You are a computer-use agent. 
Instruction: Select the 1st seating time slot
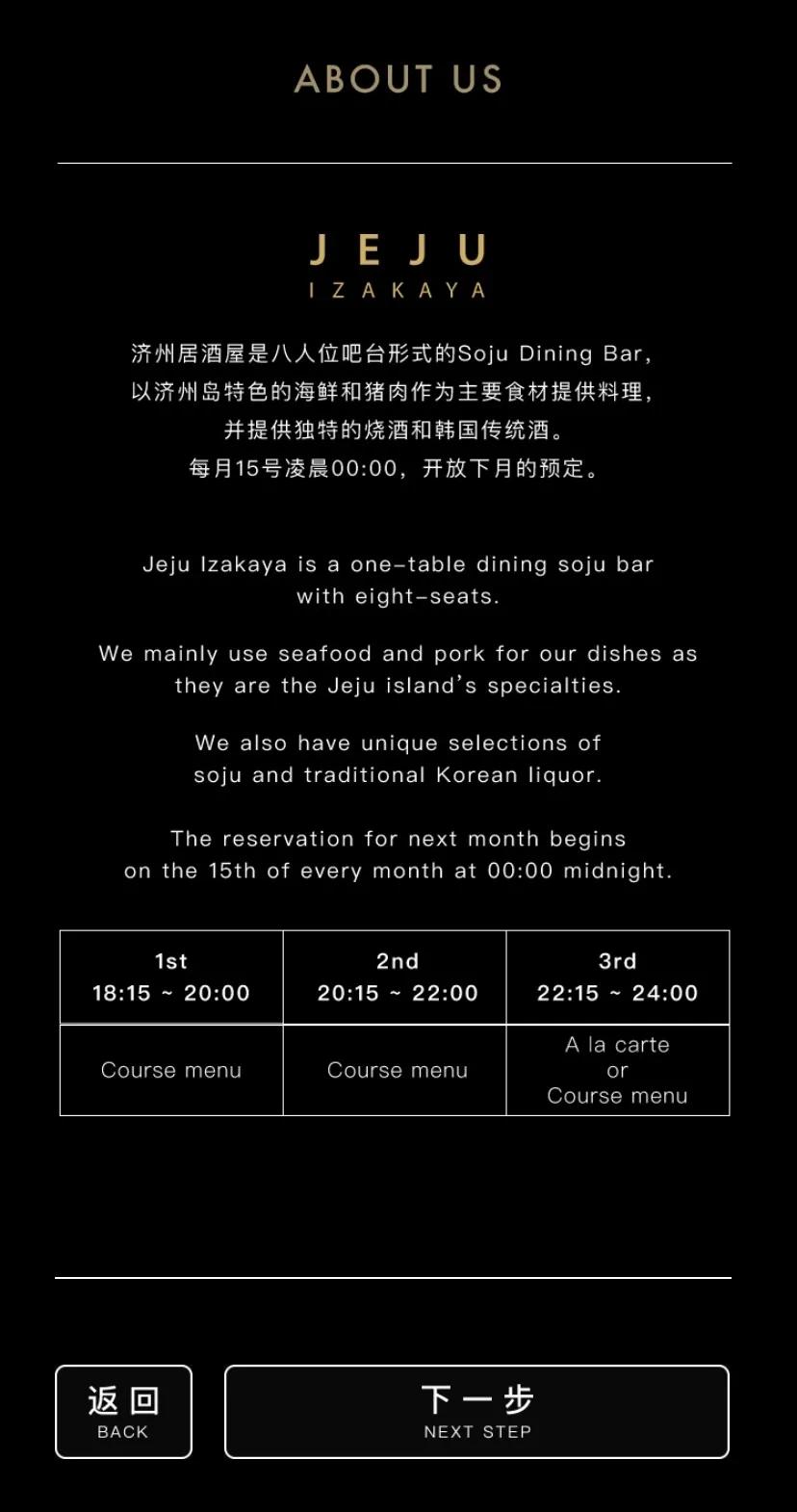(x=171, y=977)
